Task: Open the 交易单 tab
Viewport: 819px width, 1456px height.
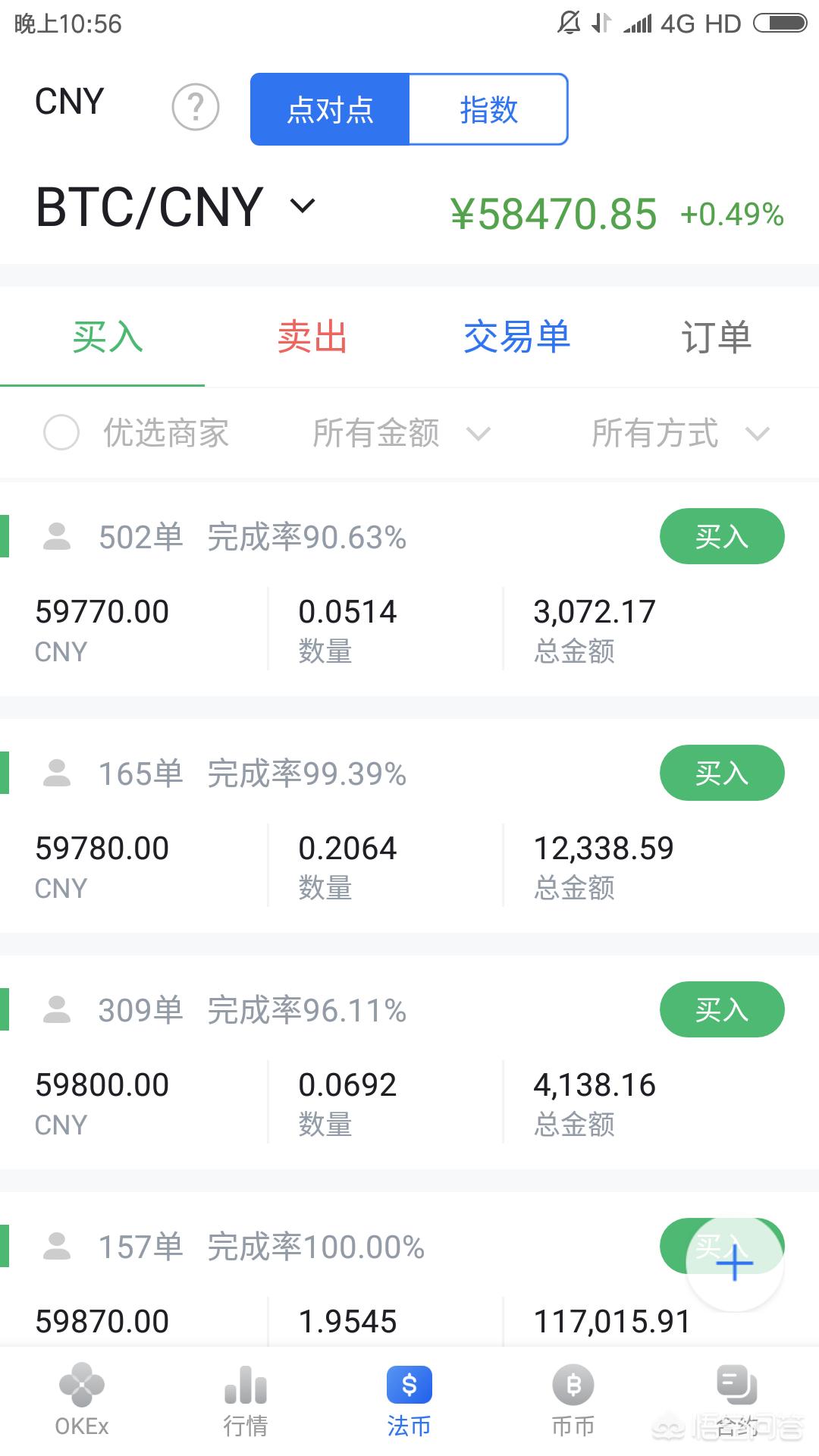Action: point(516,337)
